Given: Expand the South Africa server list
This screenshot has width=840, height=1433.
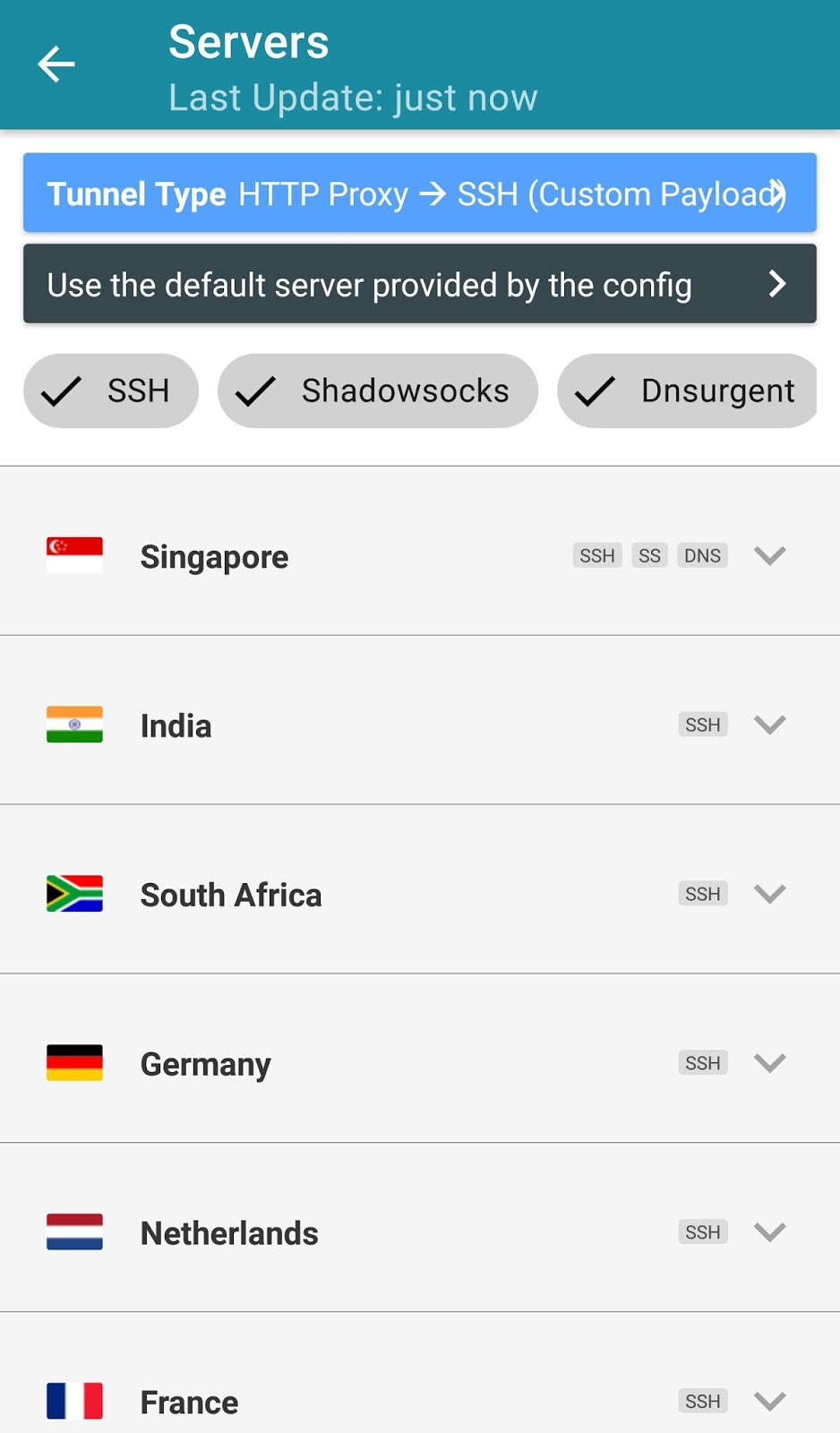Looking at the screenshot, I should pos(769,894).
